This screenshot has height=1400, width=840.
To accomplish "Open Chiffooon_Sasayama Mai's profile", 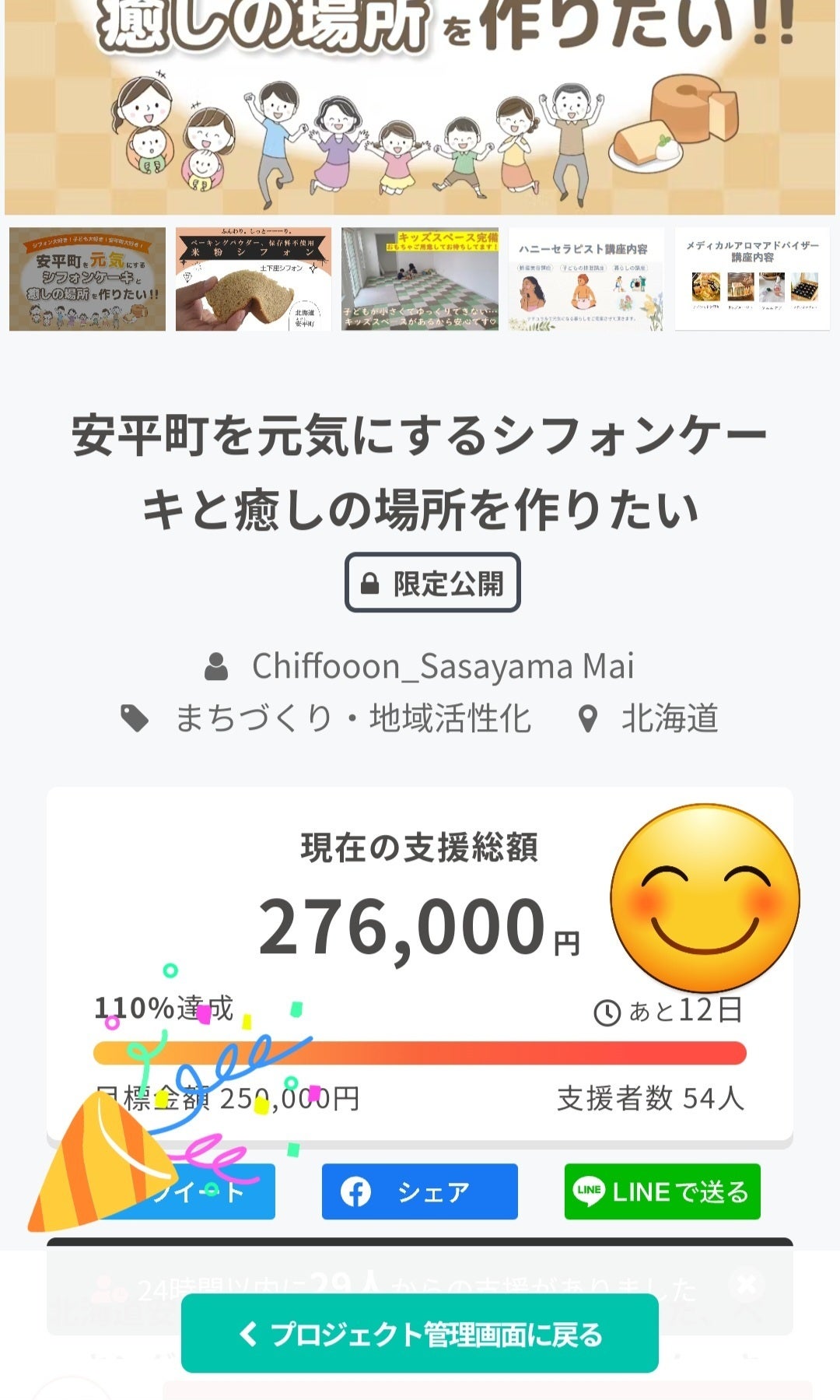I will (442, 667).
